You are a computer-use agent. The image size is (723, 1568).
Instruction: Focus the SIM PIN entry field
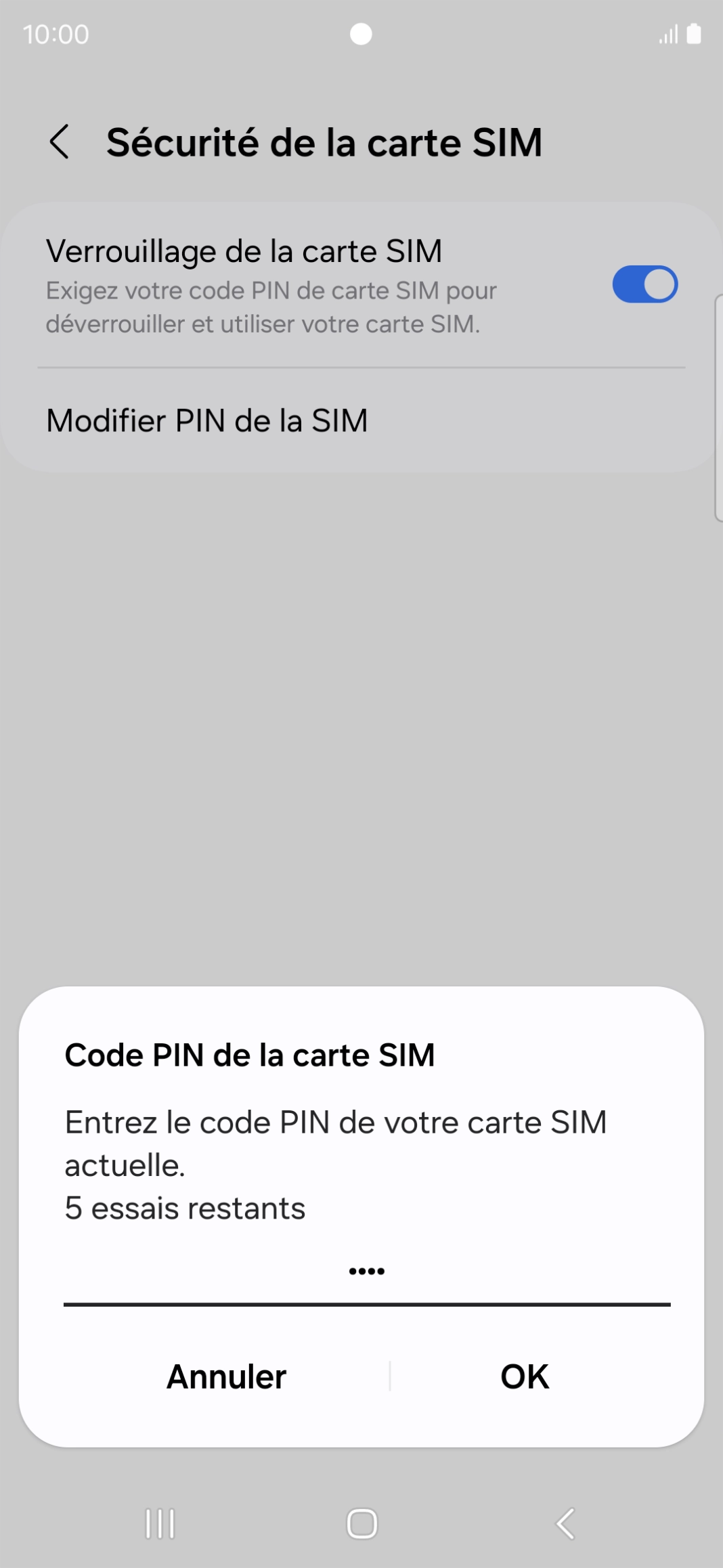[x=366, y=1274]
